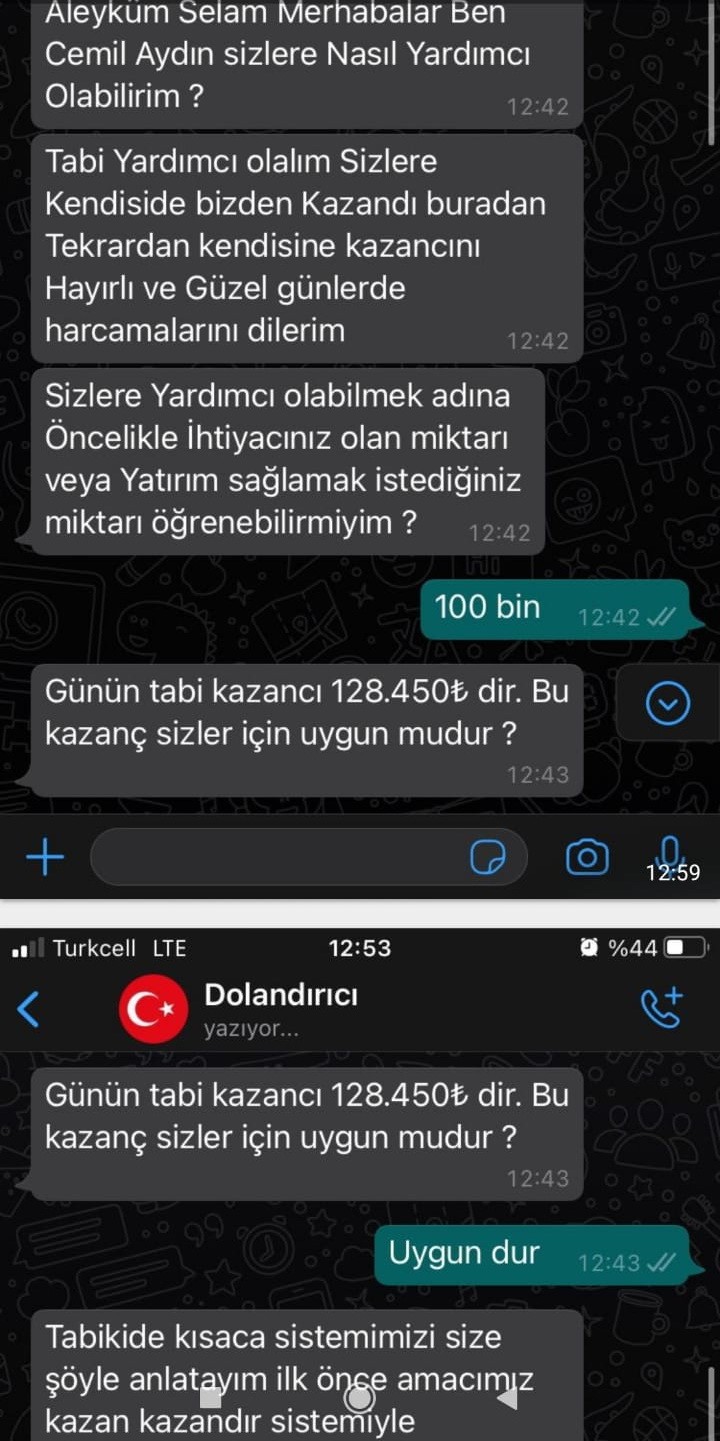Tap the 12:53 clock in the status bar
This screenshot has width=720, height=1441.
(359, 948)
